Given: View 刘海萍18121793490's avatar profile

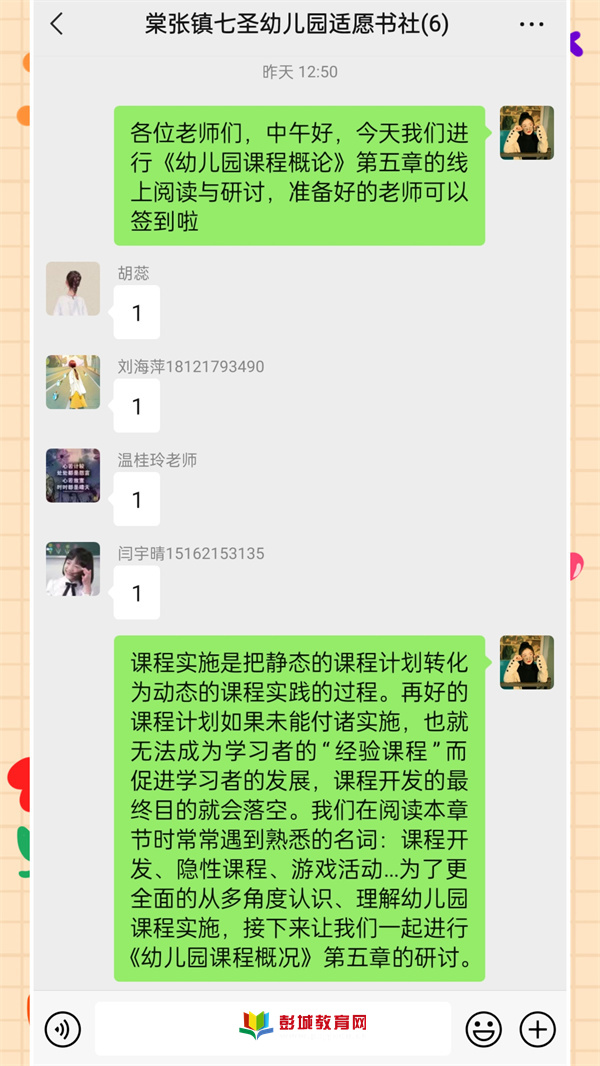Looking at the screenshot, I should (73, 382).
